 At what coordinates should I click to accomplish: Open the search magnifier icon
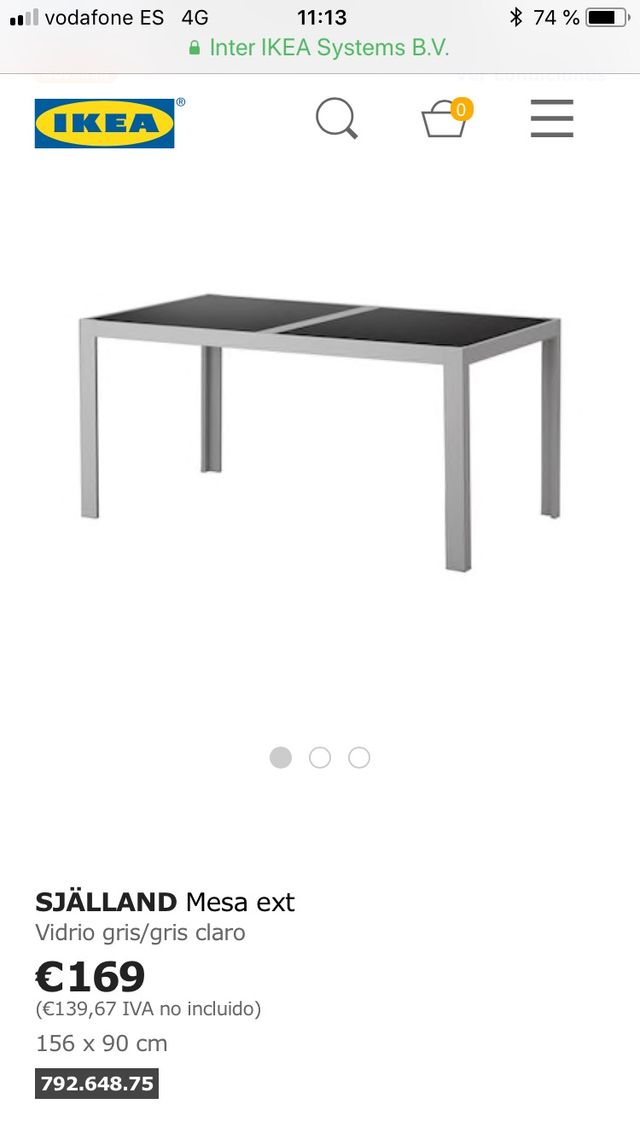pyautogui.click(x=336, y=119)
